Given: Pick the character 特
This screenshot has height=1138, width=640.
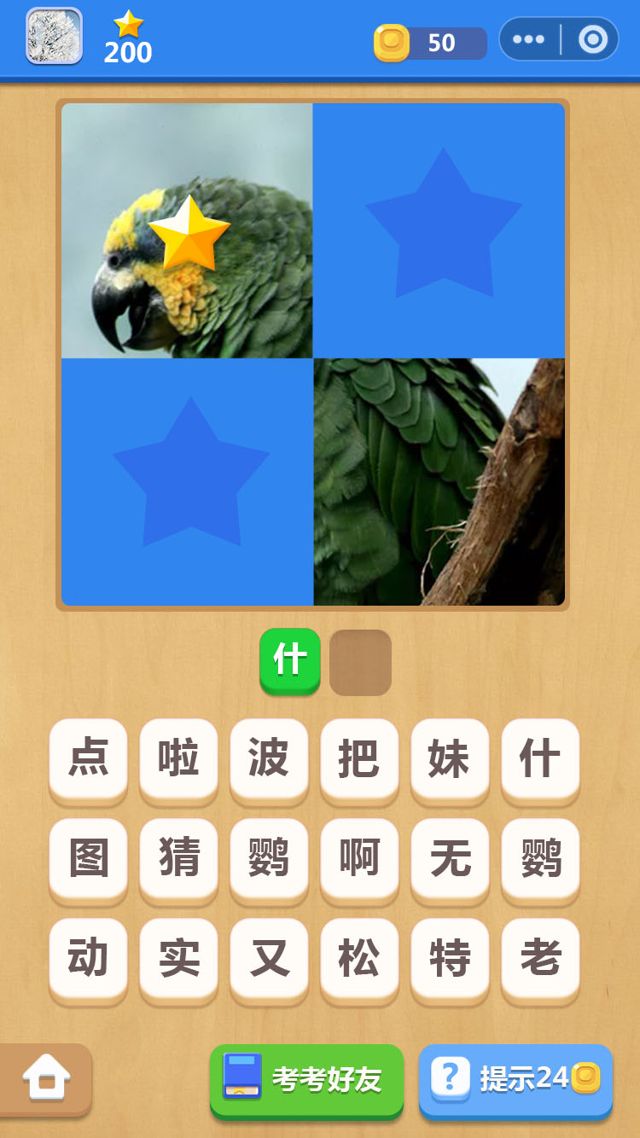Looking at the screenshot, I should [450, 959].
